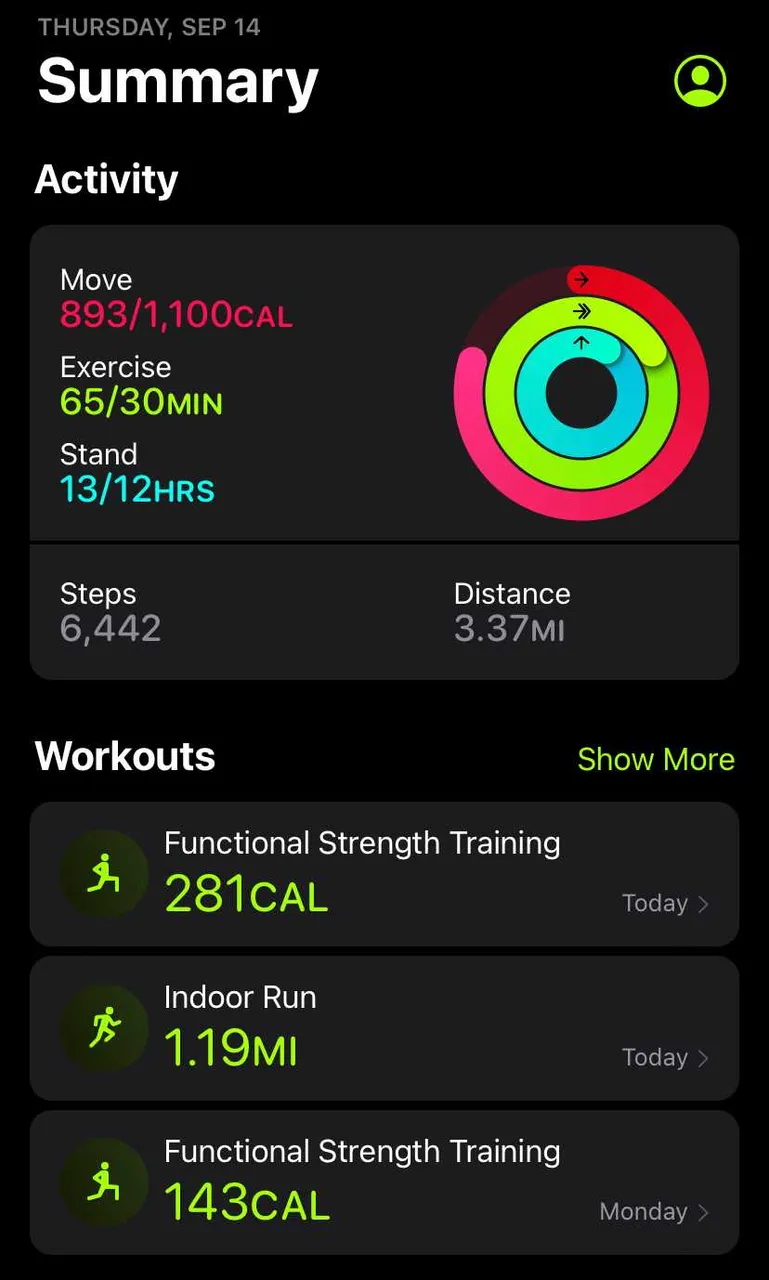The width and height of the screenshot is (769, 1280).
Task: Tap Show More next to Workouts
Action: click(655, 759)
